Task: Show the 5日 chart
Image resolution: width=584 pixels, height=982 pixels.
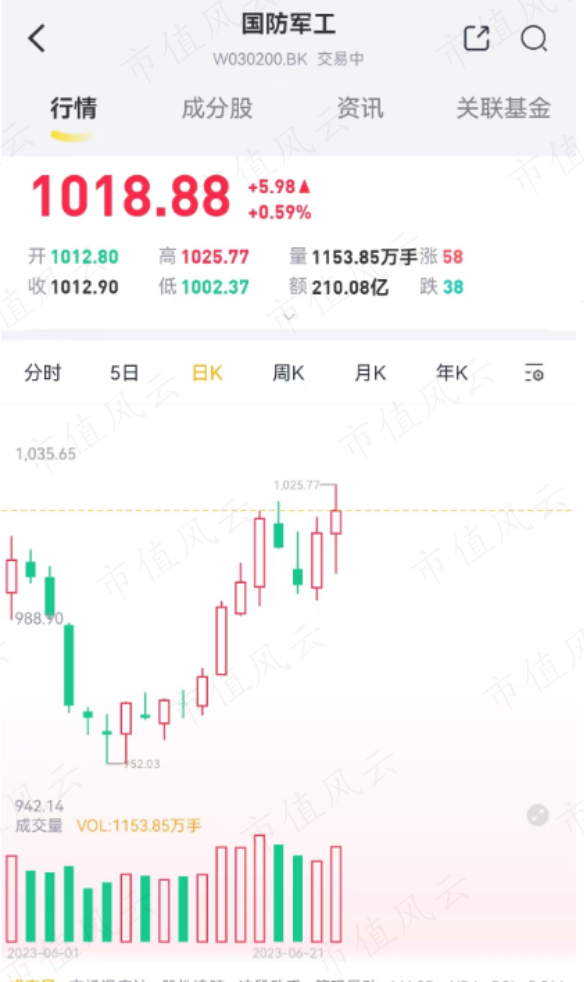Action: tap(124, 373)
